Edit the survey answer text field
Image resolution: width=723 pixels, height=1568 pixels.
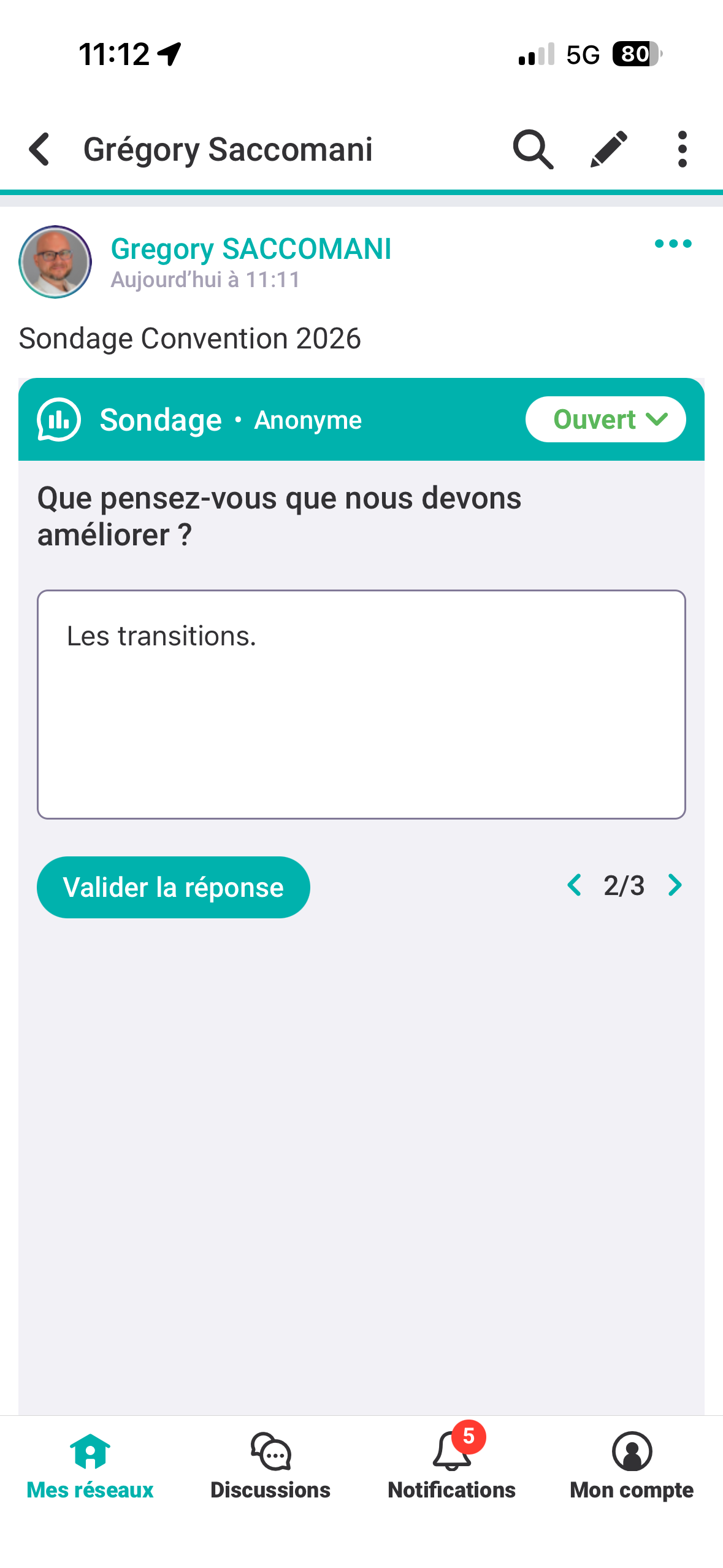coord(361,704)
